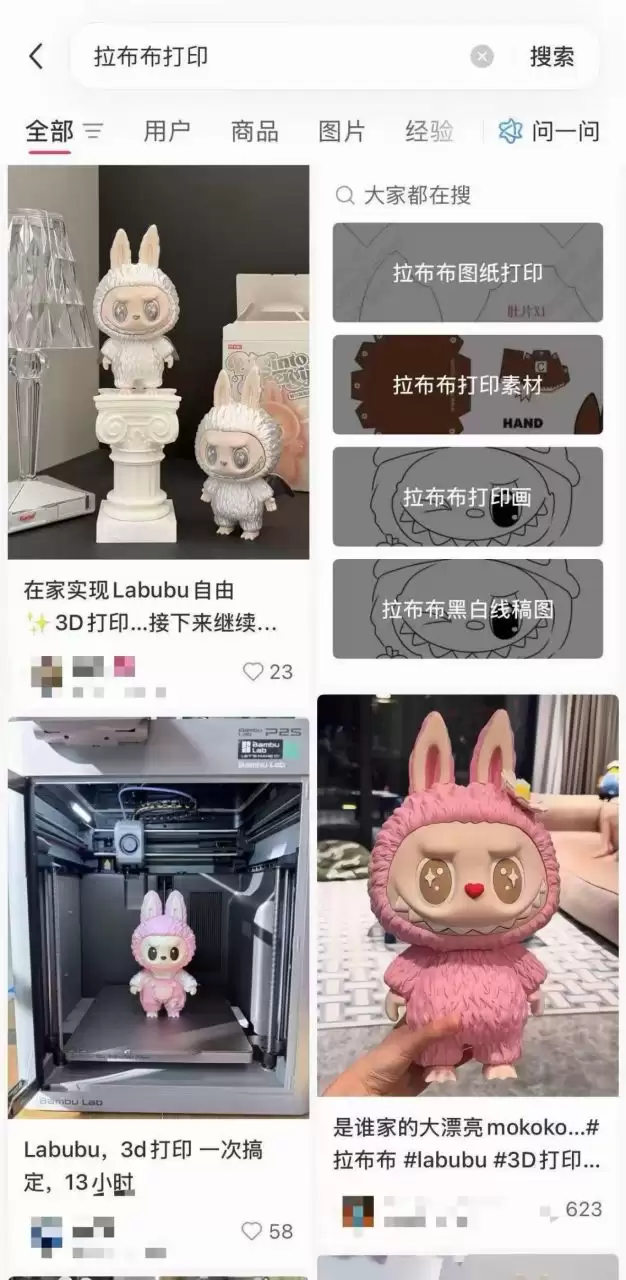Switch to the 经验 tab

[x=429, y=131]
